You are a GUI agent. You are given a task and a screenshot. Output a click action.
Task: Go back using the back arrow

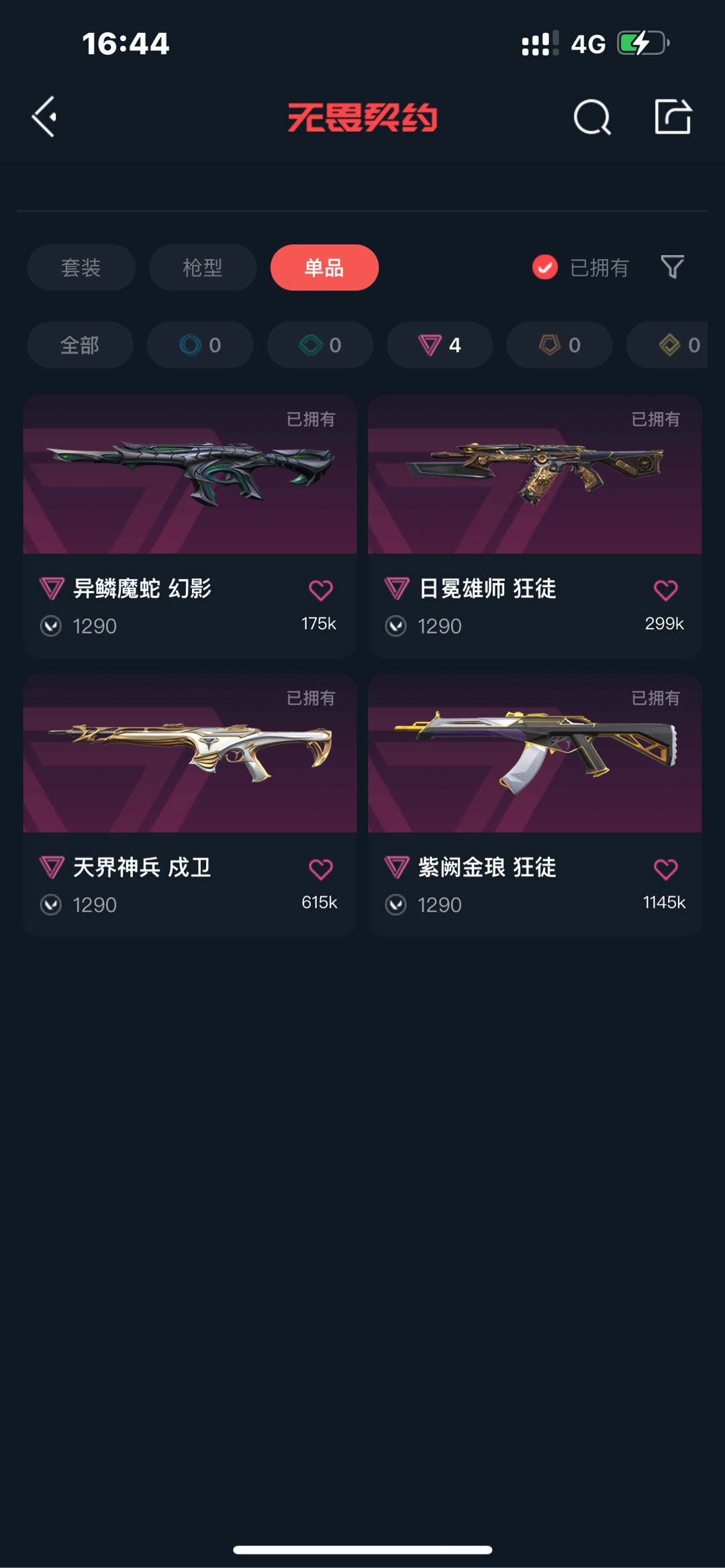coord(45,117)
